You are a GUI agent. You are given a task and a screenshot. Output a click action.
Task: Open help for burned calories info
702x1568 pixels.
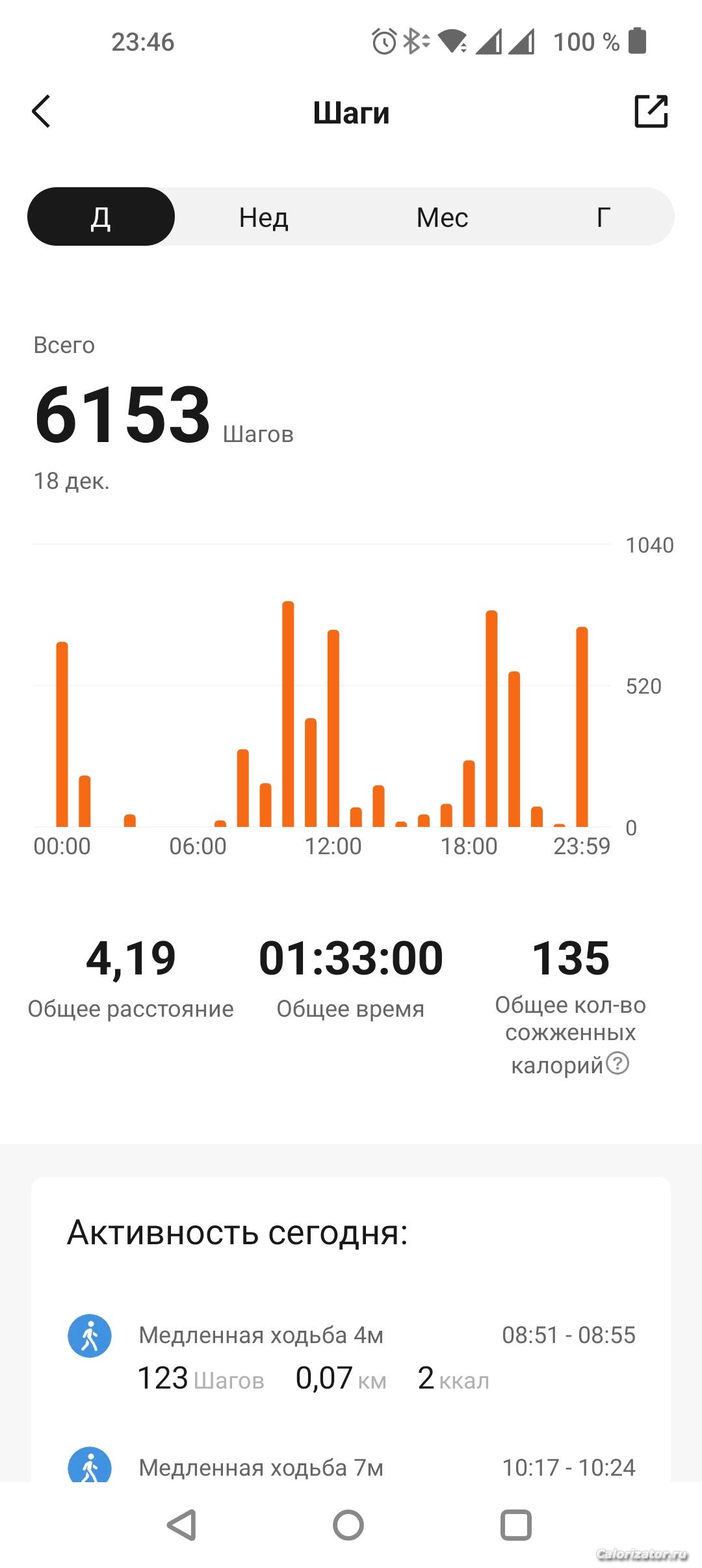click(617, 1064)
